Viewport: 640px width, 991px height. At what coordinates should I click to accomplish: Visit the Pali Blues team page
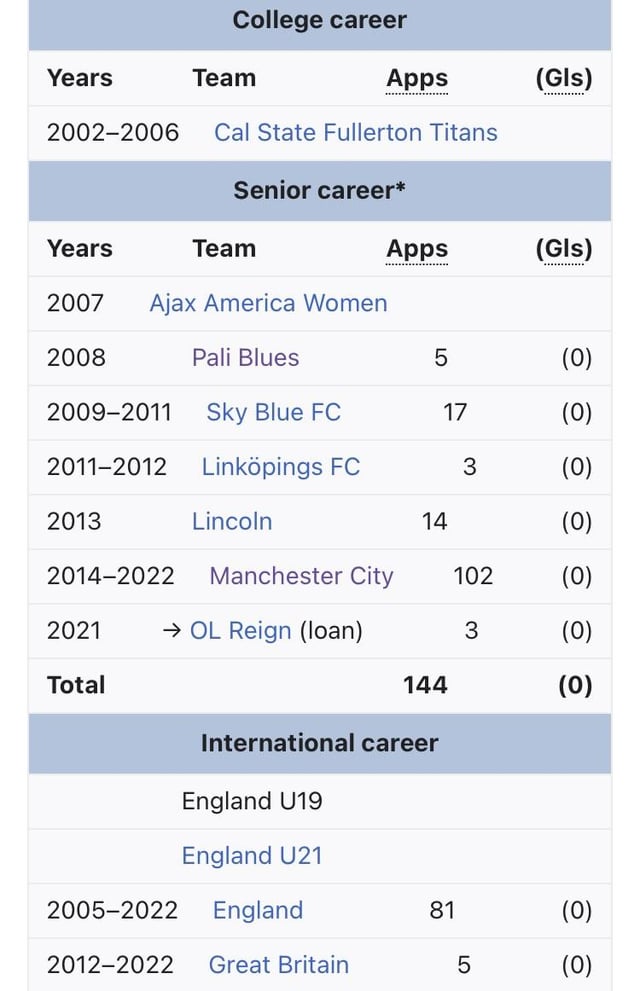coord(245,358)
